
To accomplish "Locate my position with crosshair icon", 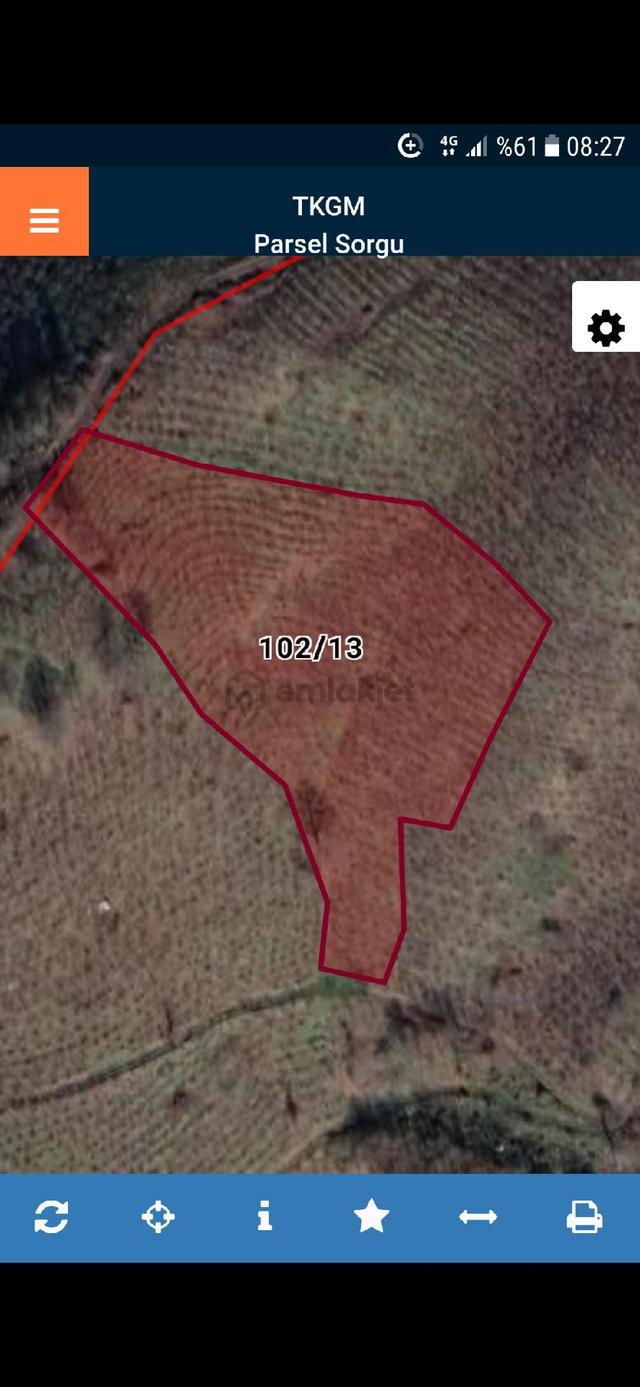I will [x=158, y=1217].
